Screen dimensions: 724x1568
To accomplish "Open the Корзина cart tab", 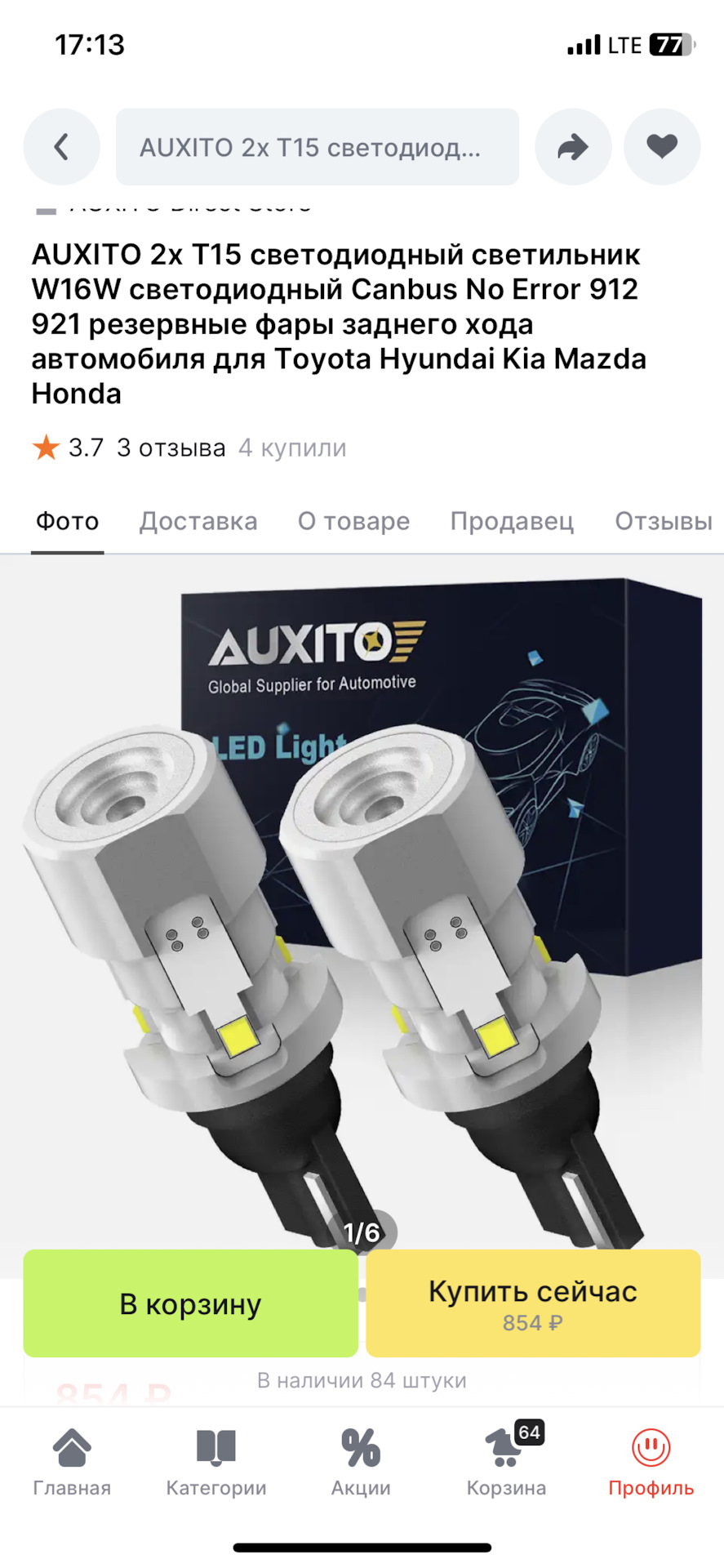I will tap(506, 1462).
